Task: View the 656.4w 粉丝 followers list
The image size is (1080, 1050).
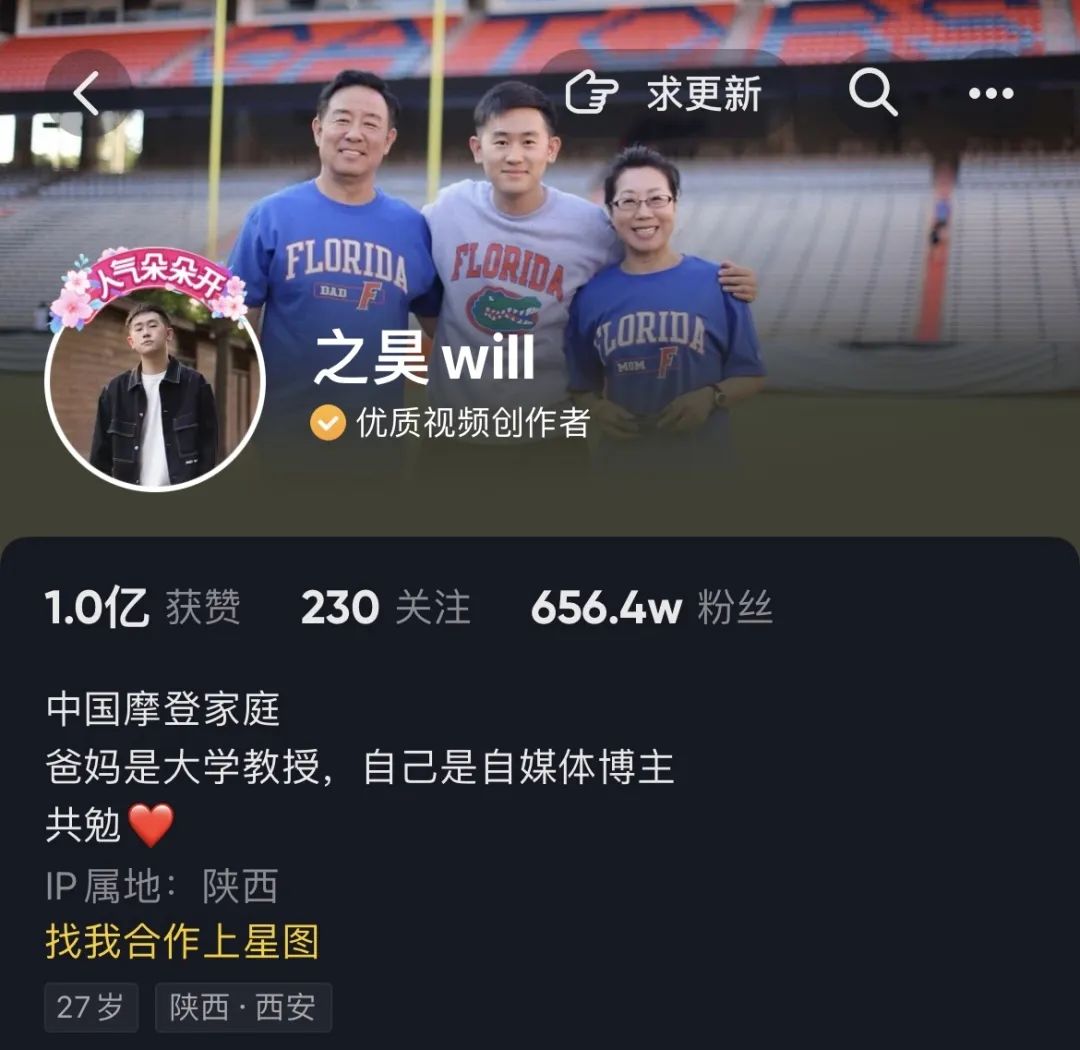Action: point(651,608)
